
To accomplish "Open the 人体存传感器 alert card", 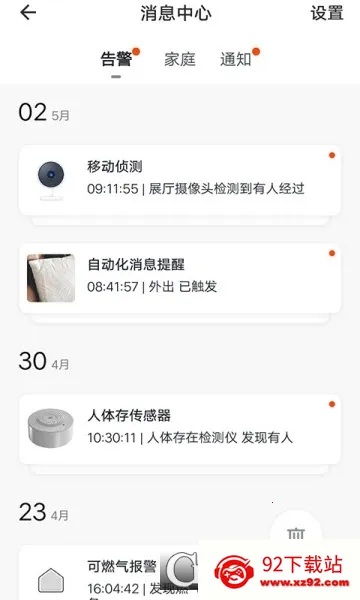I will tap(179, 429).
